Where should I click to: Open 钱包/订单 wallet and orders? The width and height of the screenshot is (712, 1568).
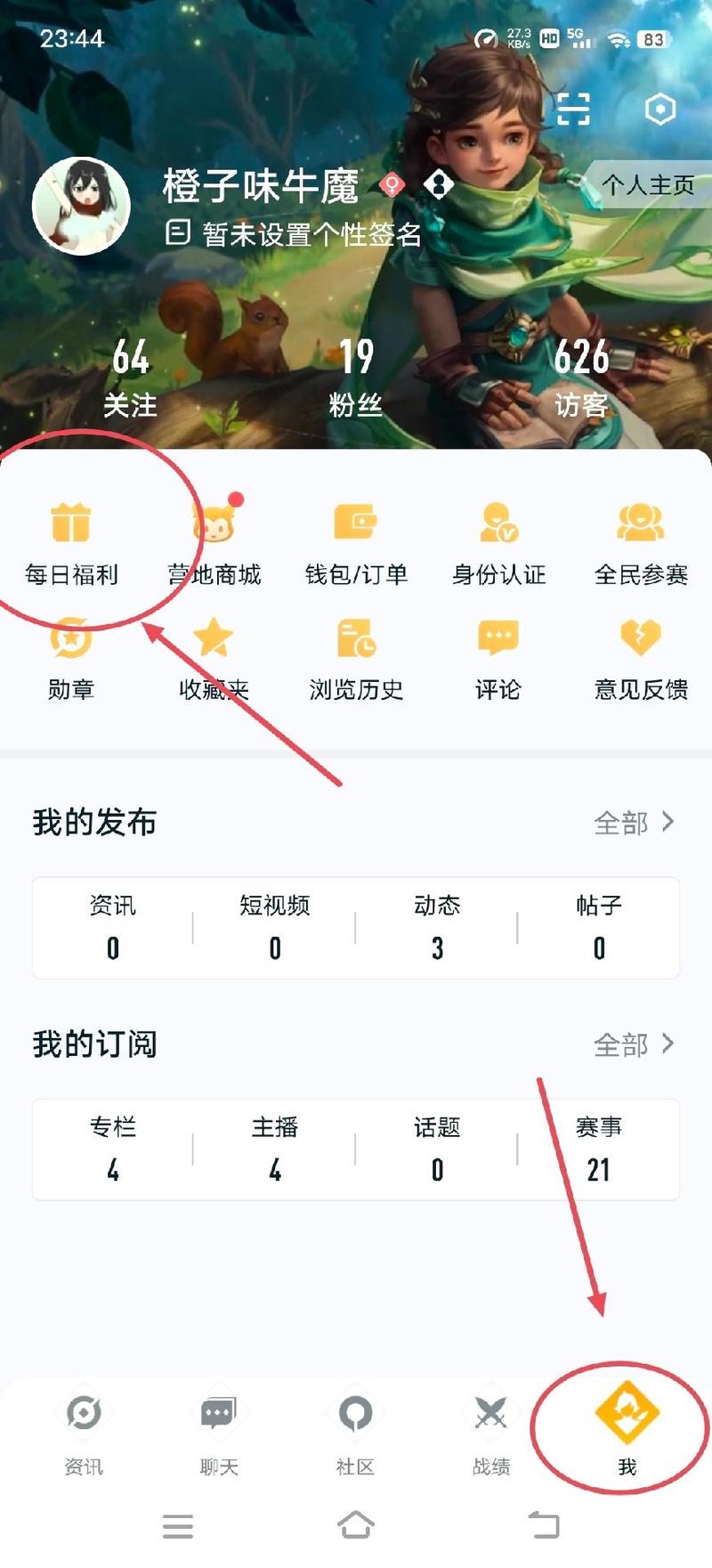tap(358, 543)
